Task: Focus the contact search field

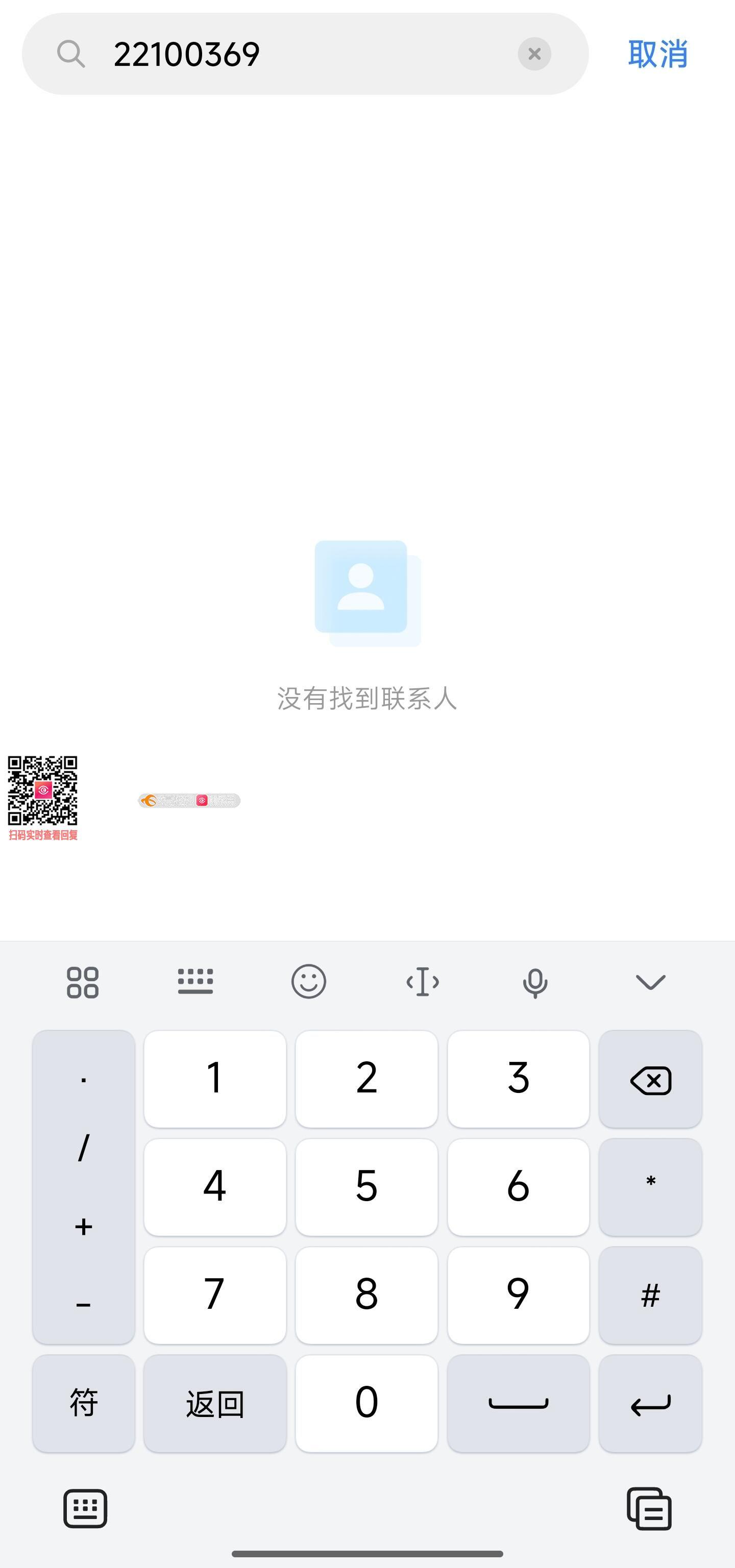Action: point(305,54)
